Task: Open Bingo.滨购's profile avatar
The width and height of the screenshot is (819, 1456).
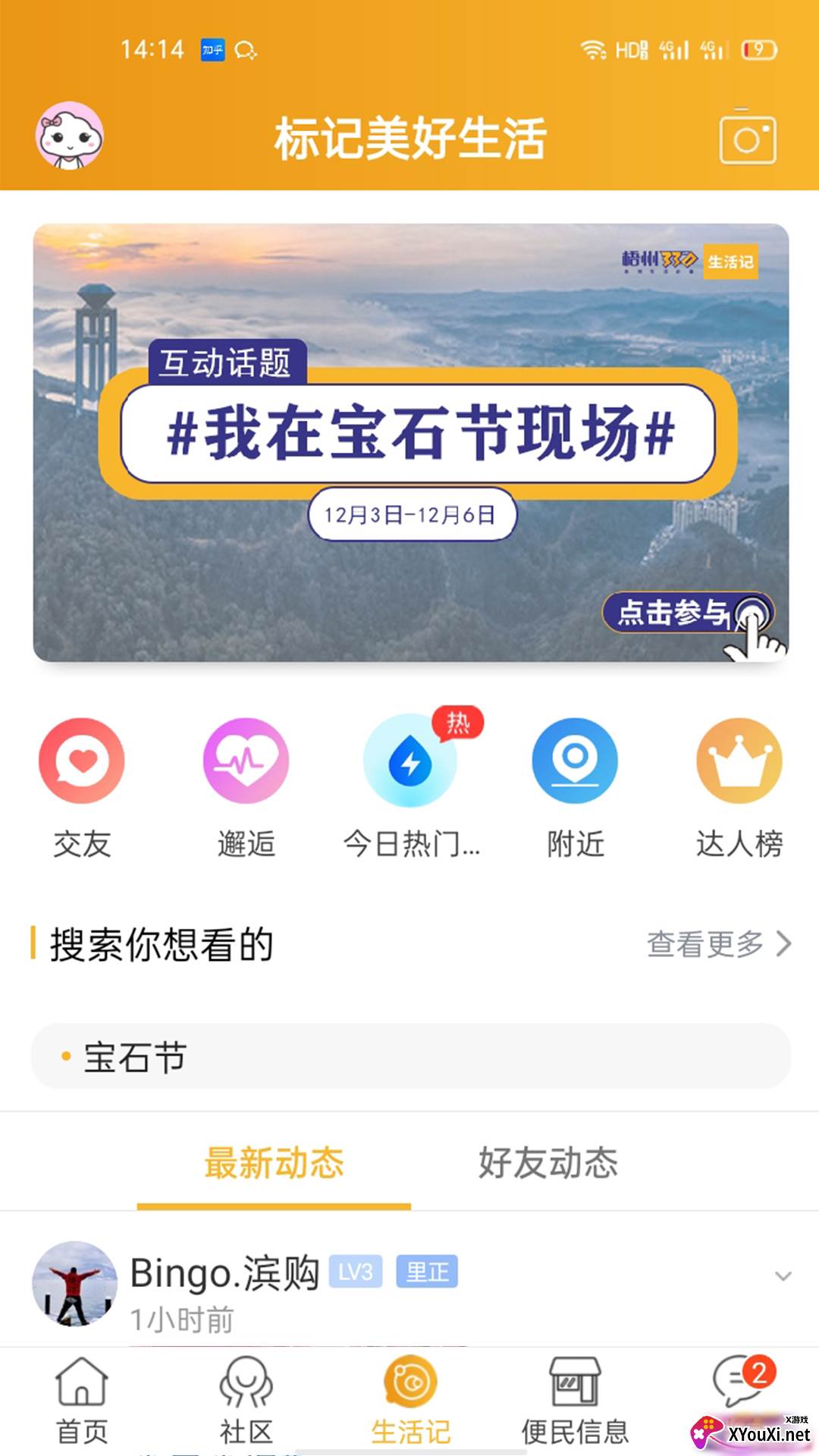Action: pos(74,1283)
